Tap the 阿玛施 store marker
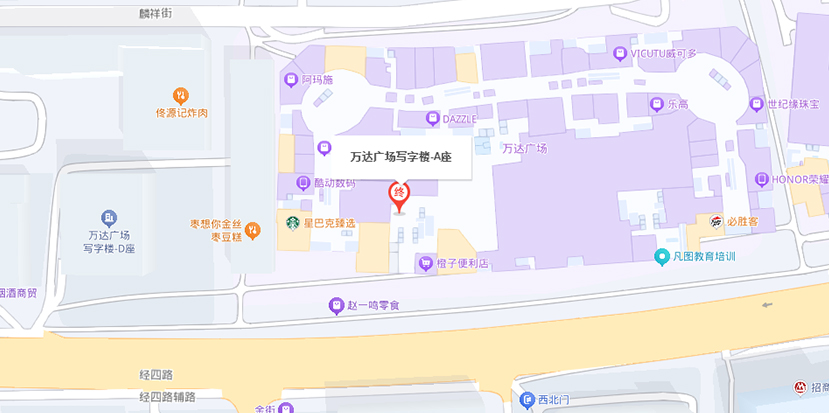Image resolution: width=829 pixels, height=413 pixels. 292,78
